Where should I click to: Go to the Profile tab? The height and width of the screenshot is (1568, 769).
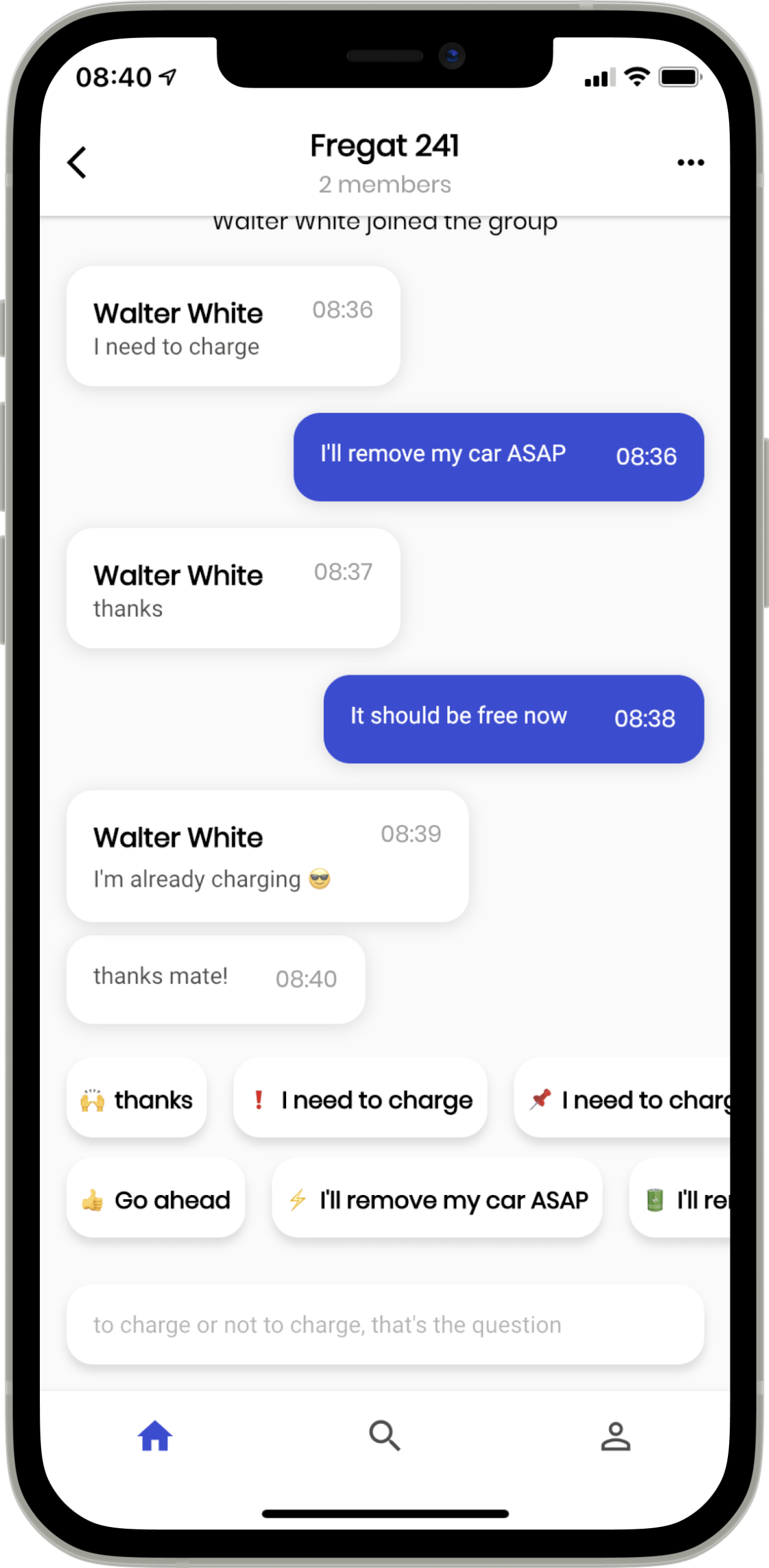click(x=615, y=1436)
